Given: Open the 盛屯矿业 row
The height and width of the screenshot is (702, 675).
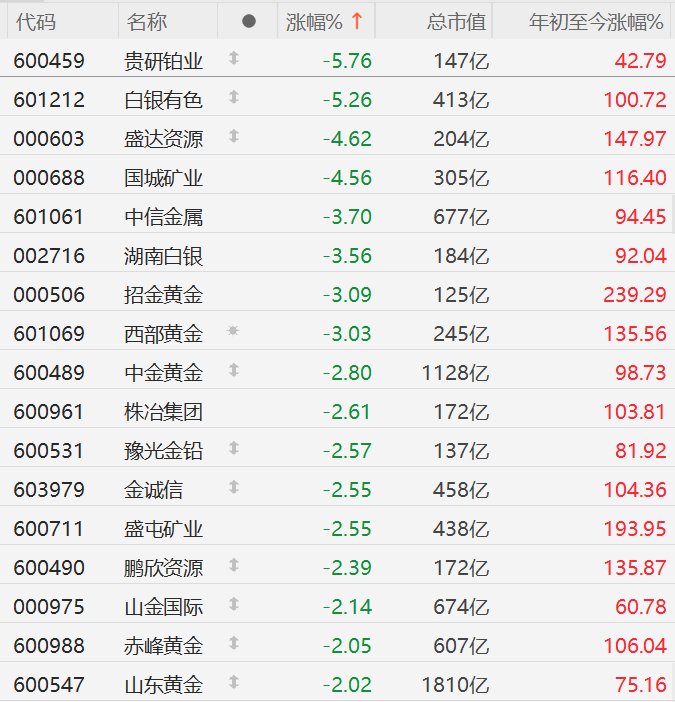Looking at the screenshot, I should pos(164,529).
